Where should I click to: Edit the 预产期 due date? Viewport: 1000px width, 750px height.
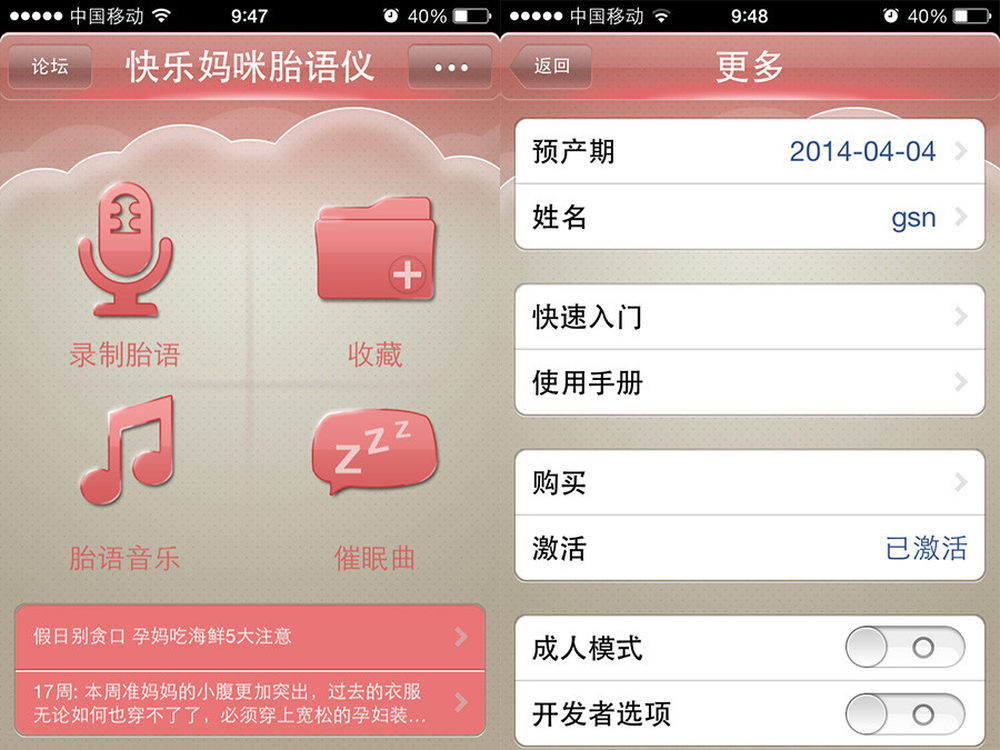tap(749, 152)
